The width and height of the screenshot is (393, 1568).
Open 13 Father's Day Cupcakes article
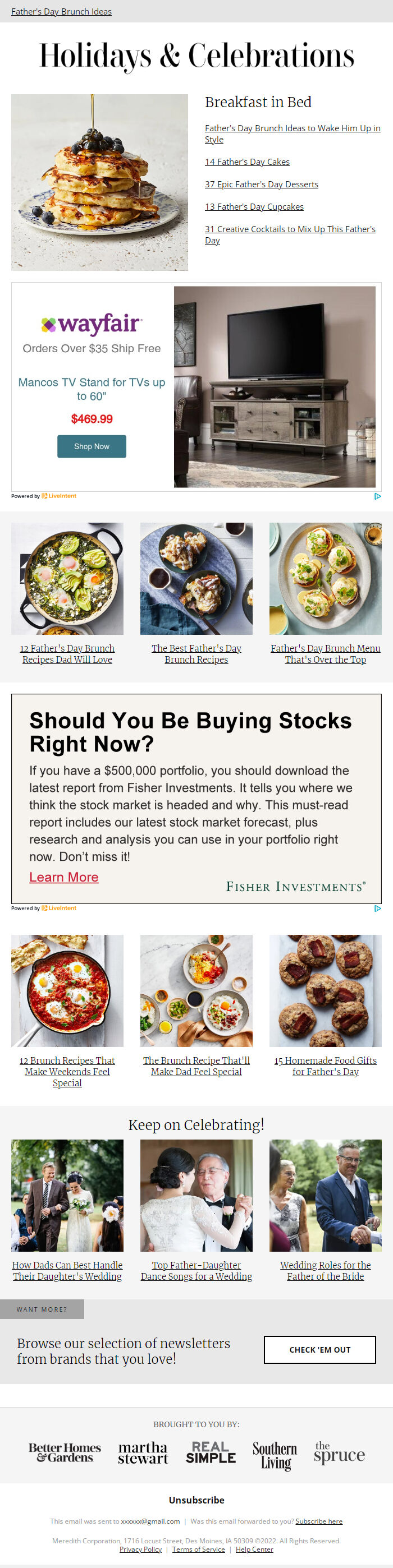[254, 207]
